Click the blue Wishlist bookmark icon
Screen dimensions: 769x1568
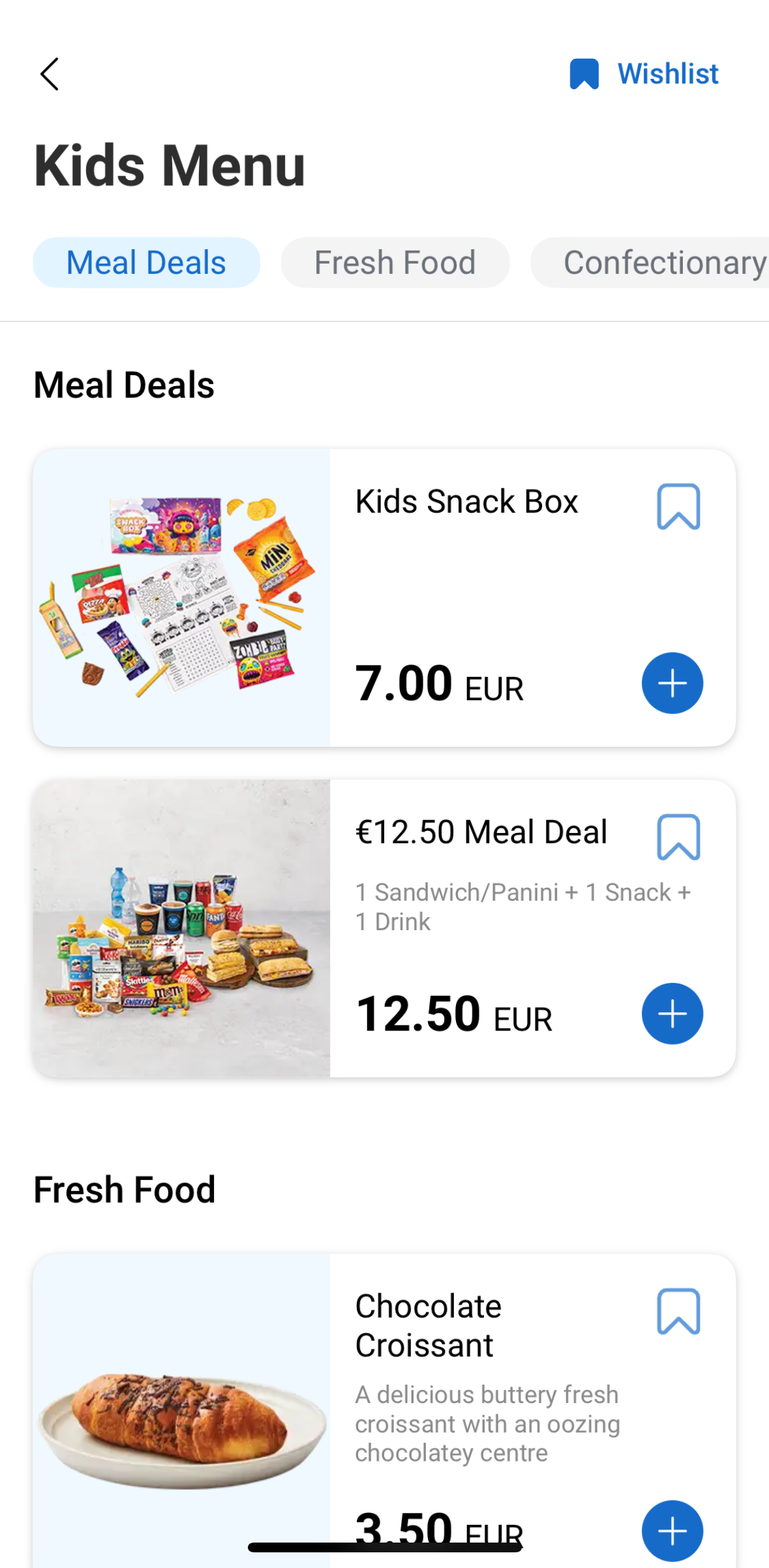584,74
